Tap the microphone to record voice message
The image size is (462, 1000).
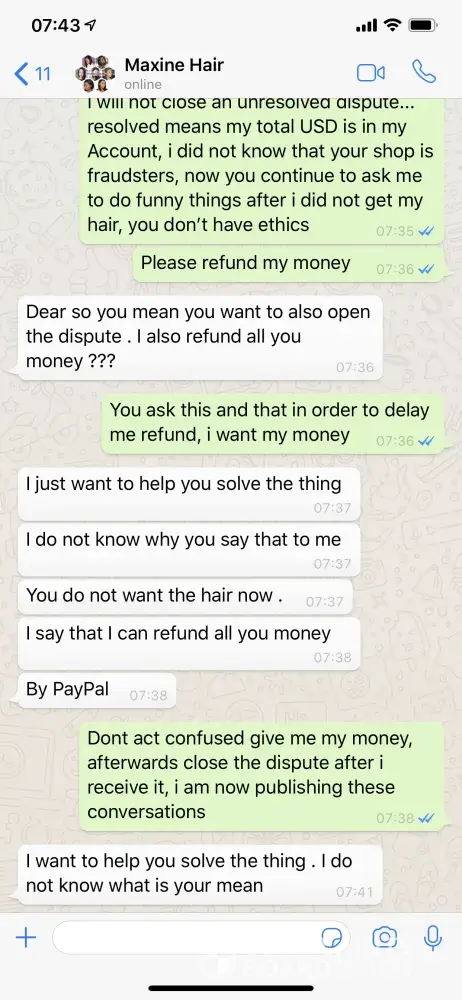click(x=433, y=937)
